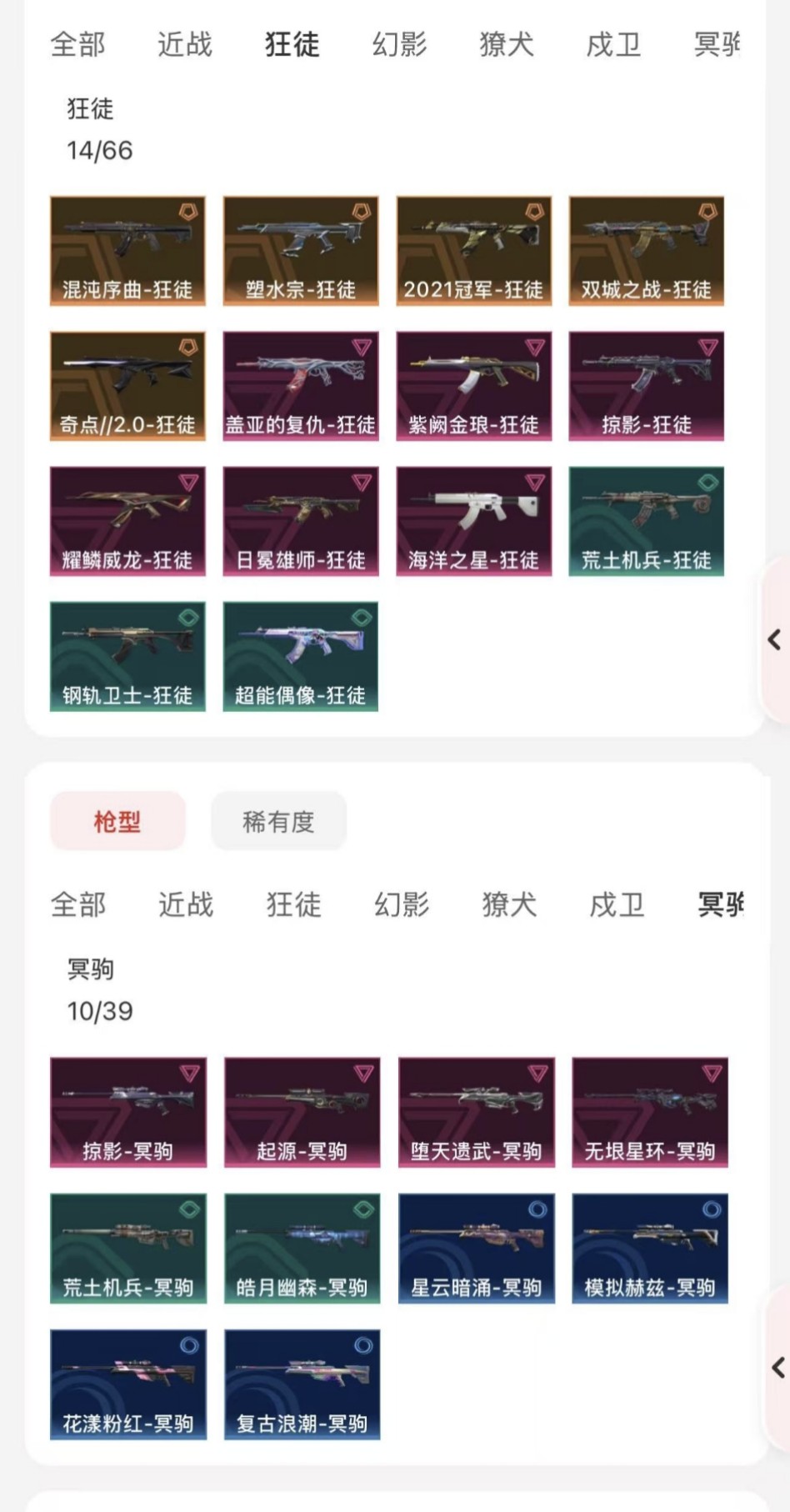Open 堕天遗武-冥驹 skin tile
The image size is (790, 1512).
pos(476,1112)
